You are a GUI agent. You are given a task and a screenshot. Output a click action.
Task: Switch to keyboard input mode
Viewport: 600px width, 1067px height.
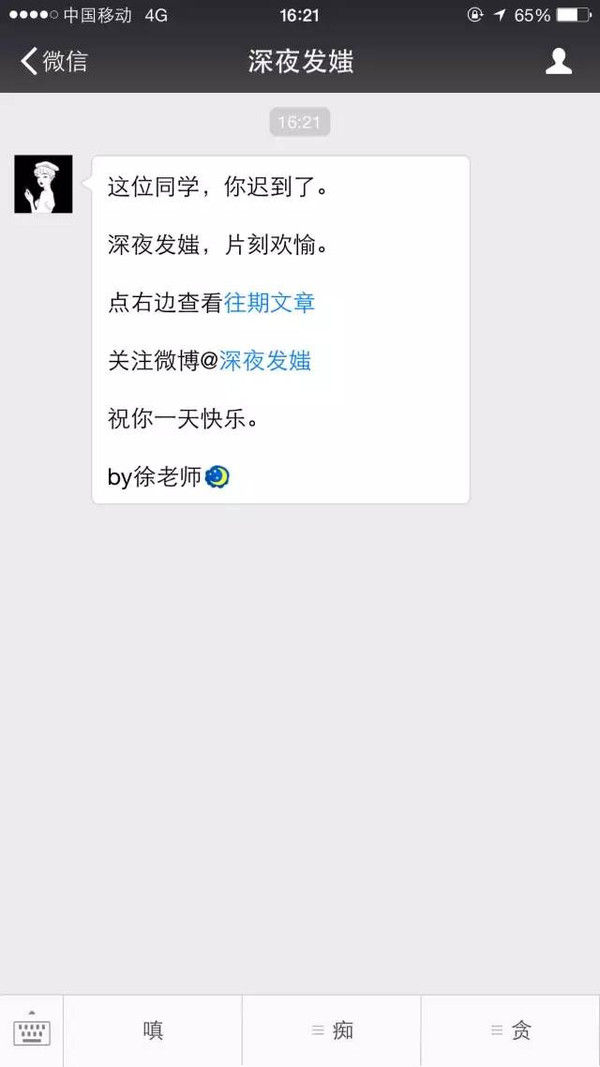pos(32,1031)
